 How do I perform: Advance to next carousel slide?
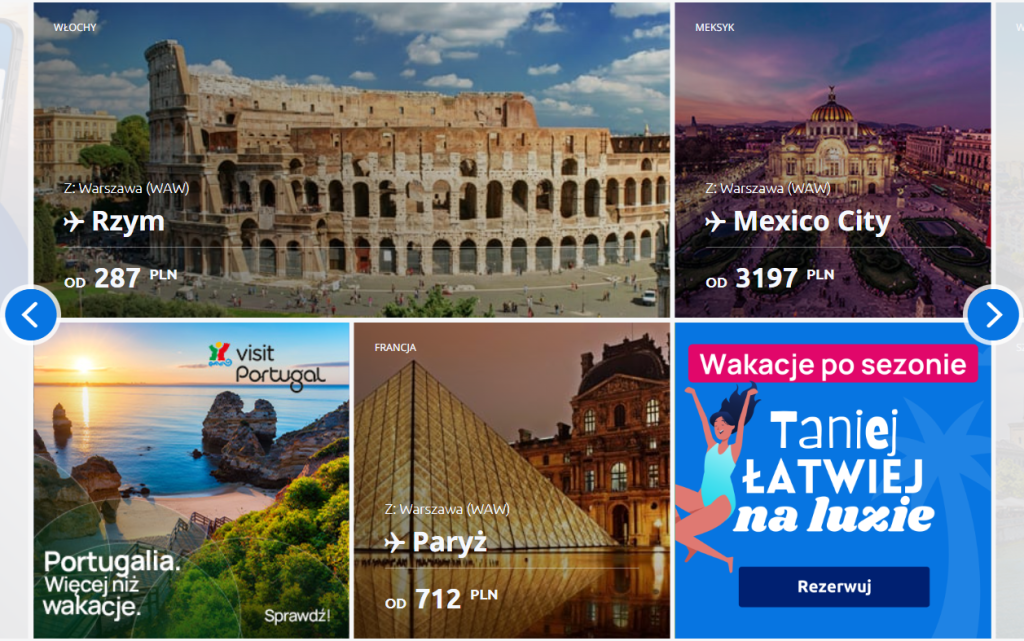(x=992, y=315)
